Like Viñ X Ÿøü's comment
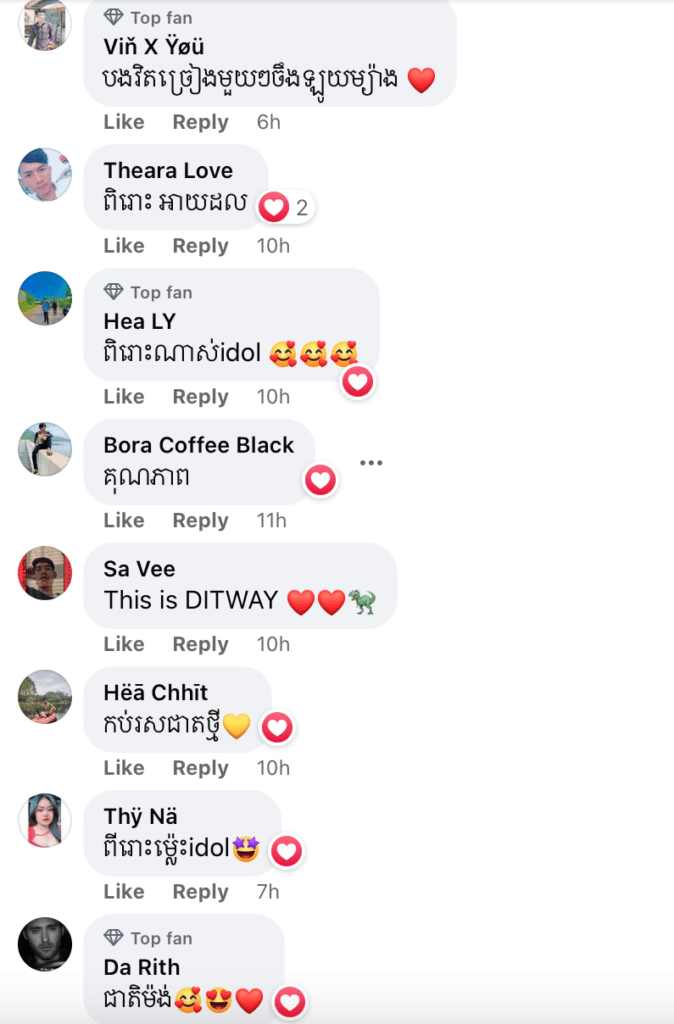Image resolution: width=674 pixels, height=1024 pixels. (x=124, y=122)
